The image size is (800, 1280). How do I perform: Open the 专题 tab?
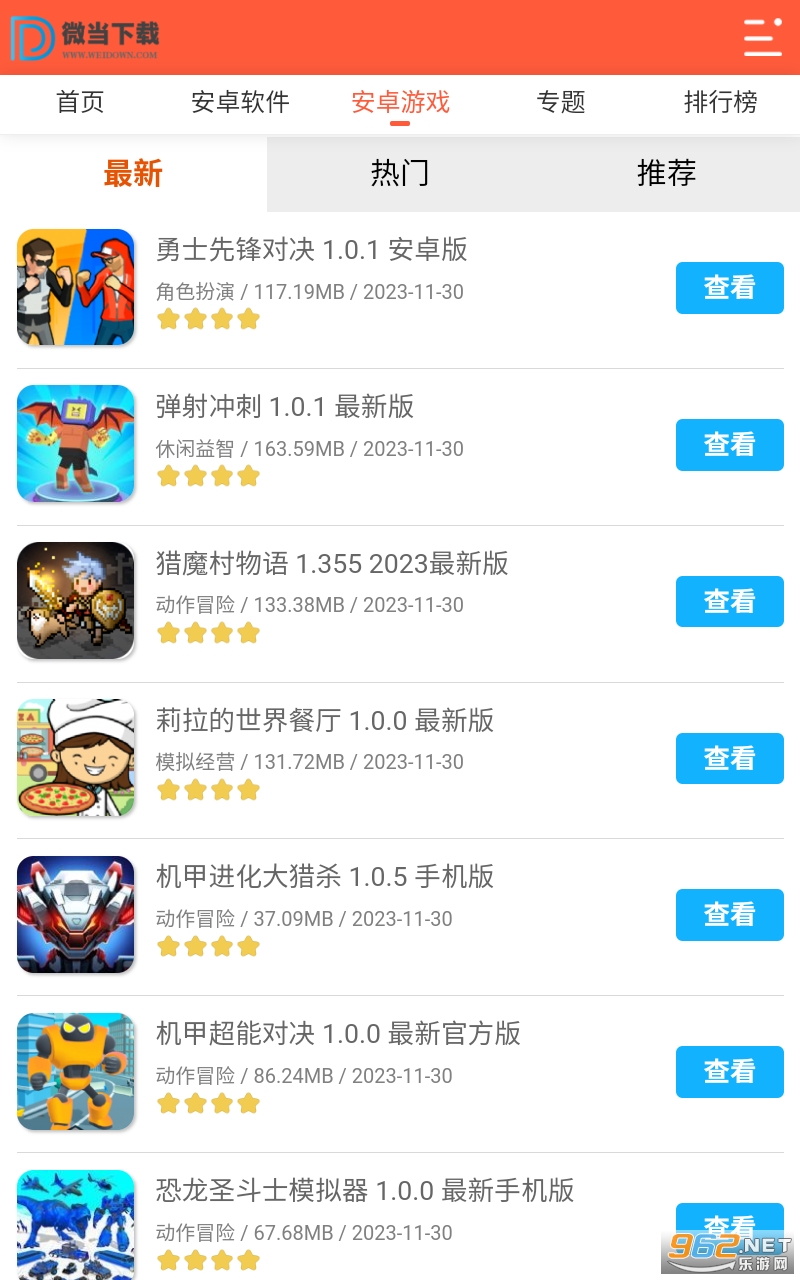pyautogui.click(x=560, y=102)
